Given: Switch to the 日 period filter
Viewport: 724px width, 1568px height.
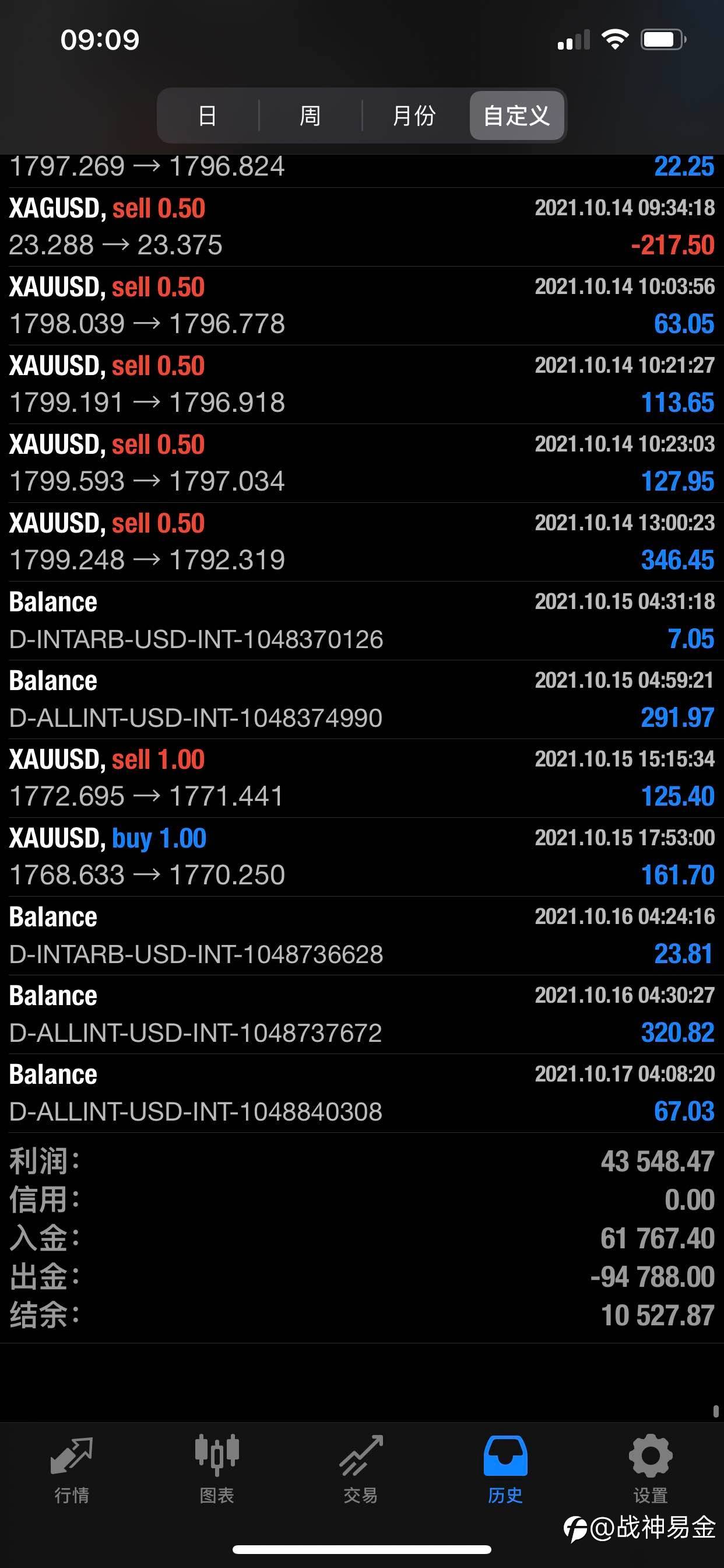Looking at the screenshot, I should tap(208, 116).
